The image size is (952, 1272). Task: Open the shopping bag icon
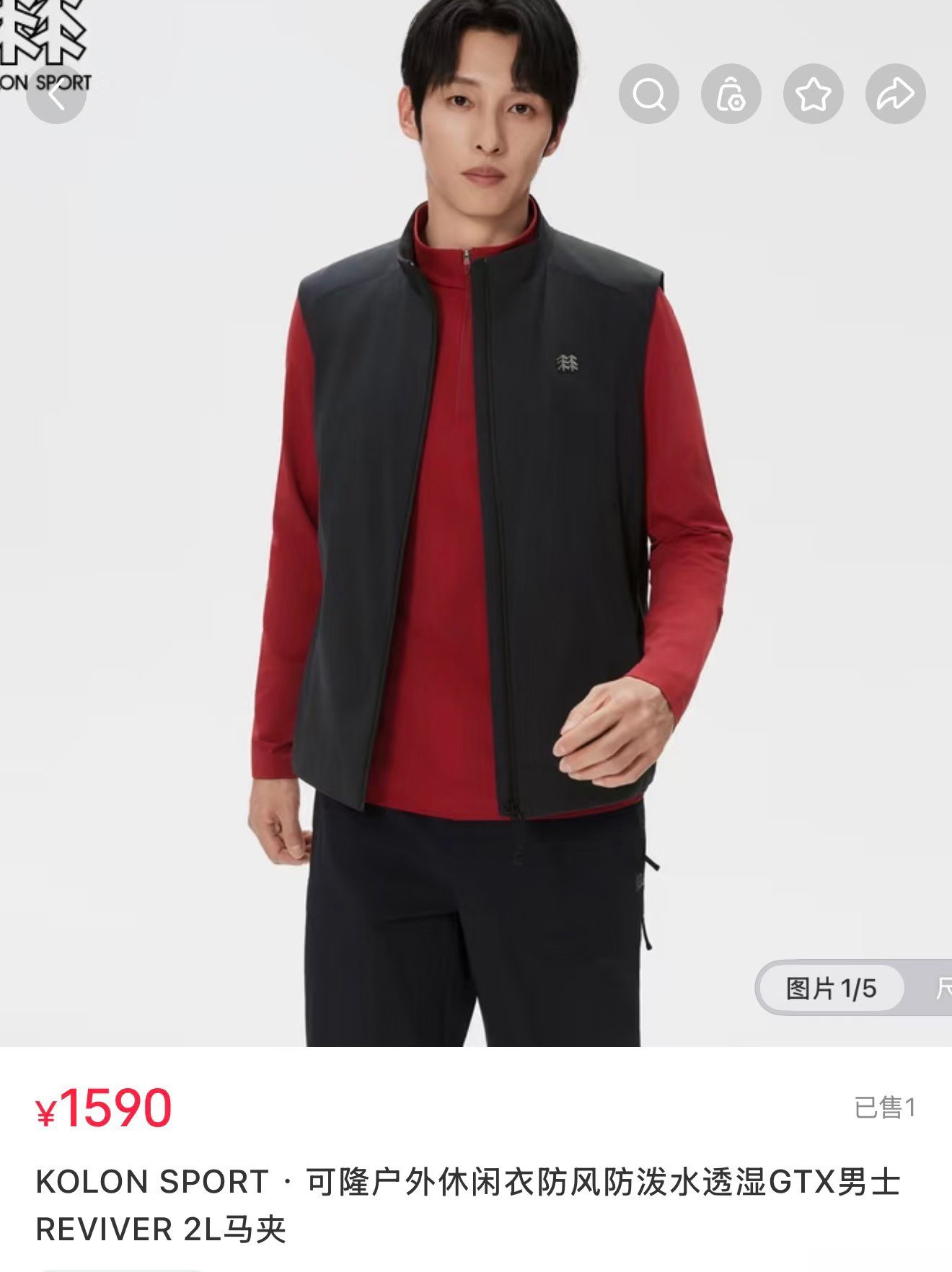(731, 94)
